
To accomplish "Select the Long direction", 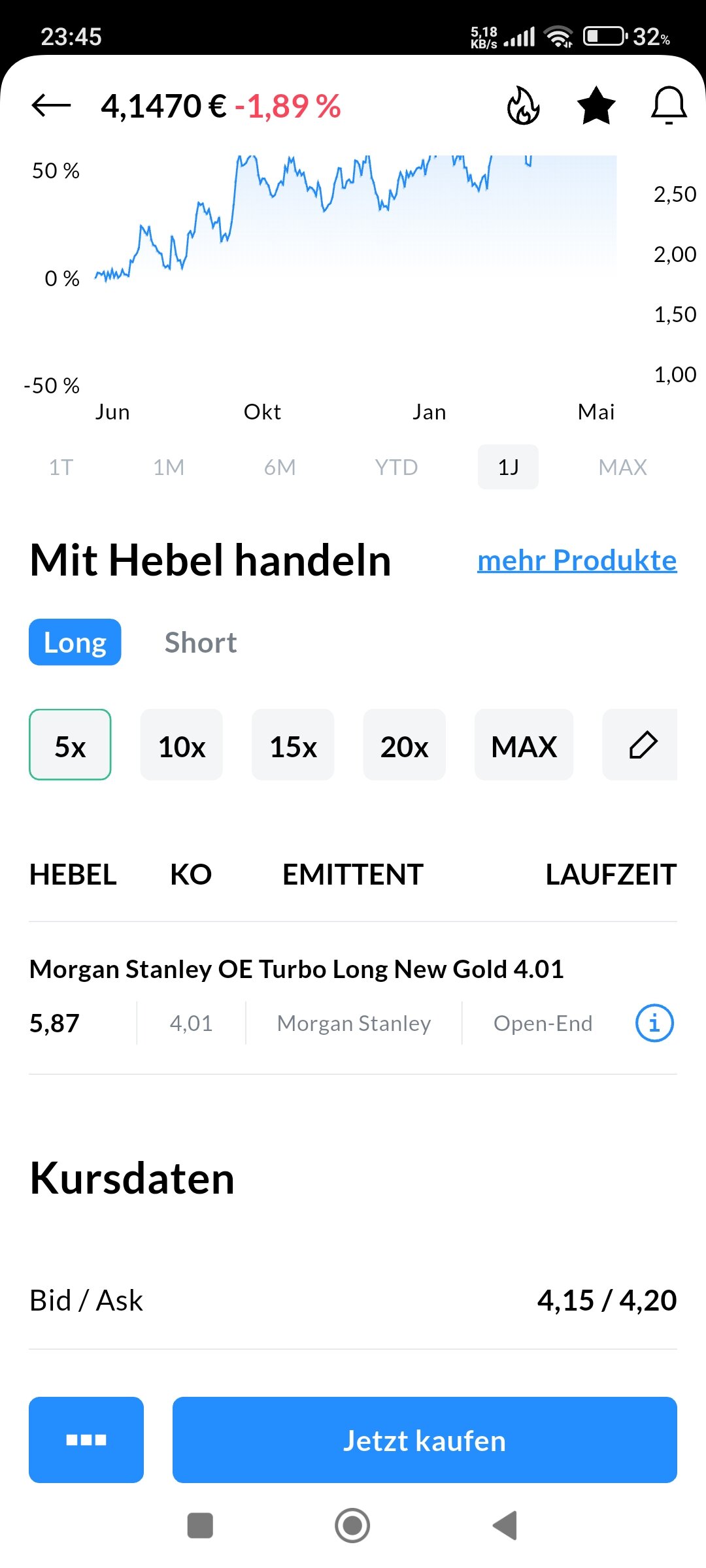I will click(x=75, y=642).
